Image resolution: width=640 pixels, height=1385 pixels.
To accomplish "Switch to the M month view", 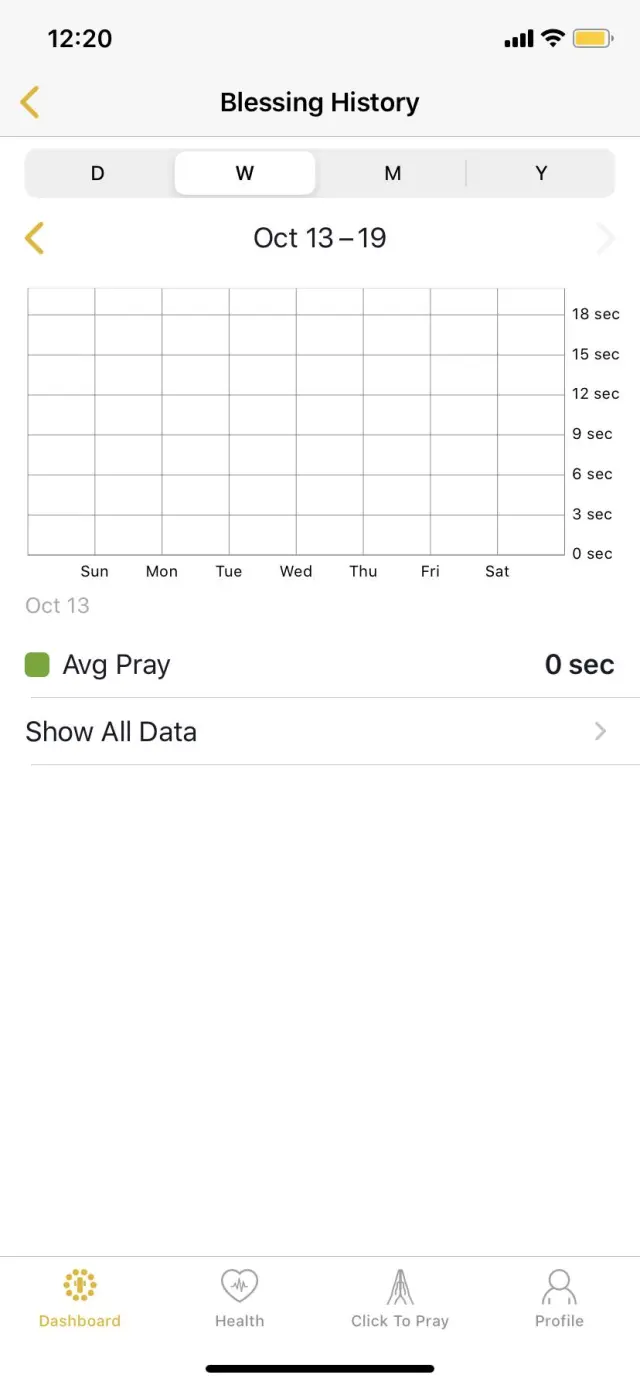I will pyautogui.click(x=392, y=174).
